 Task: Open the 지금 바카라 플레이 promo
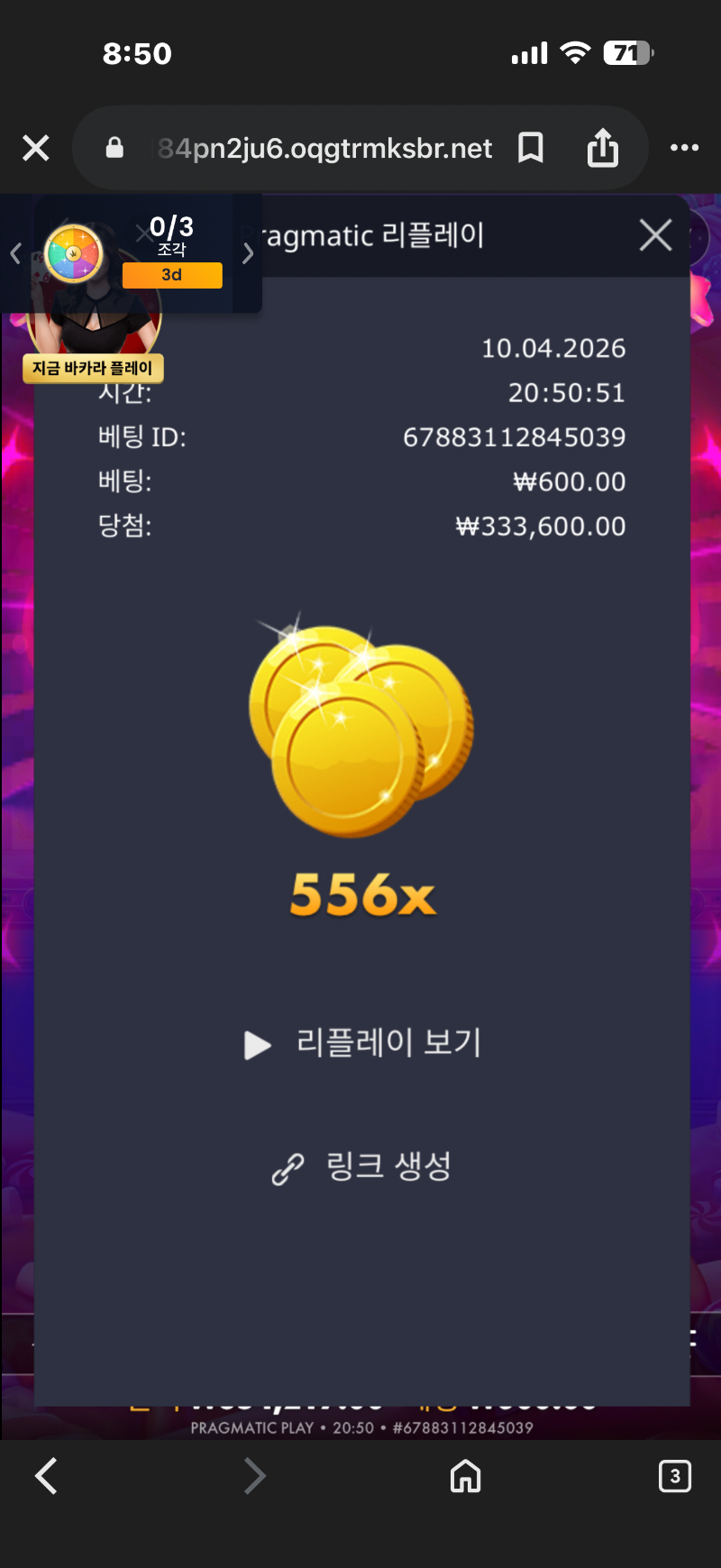(93, 368)
